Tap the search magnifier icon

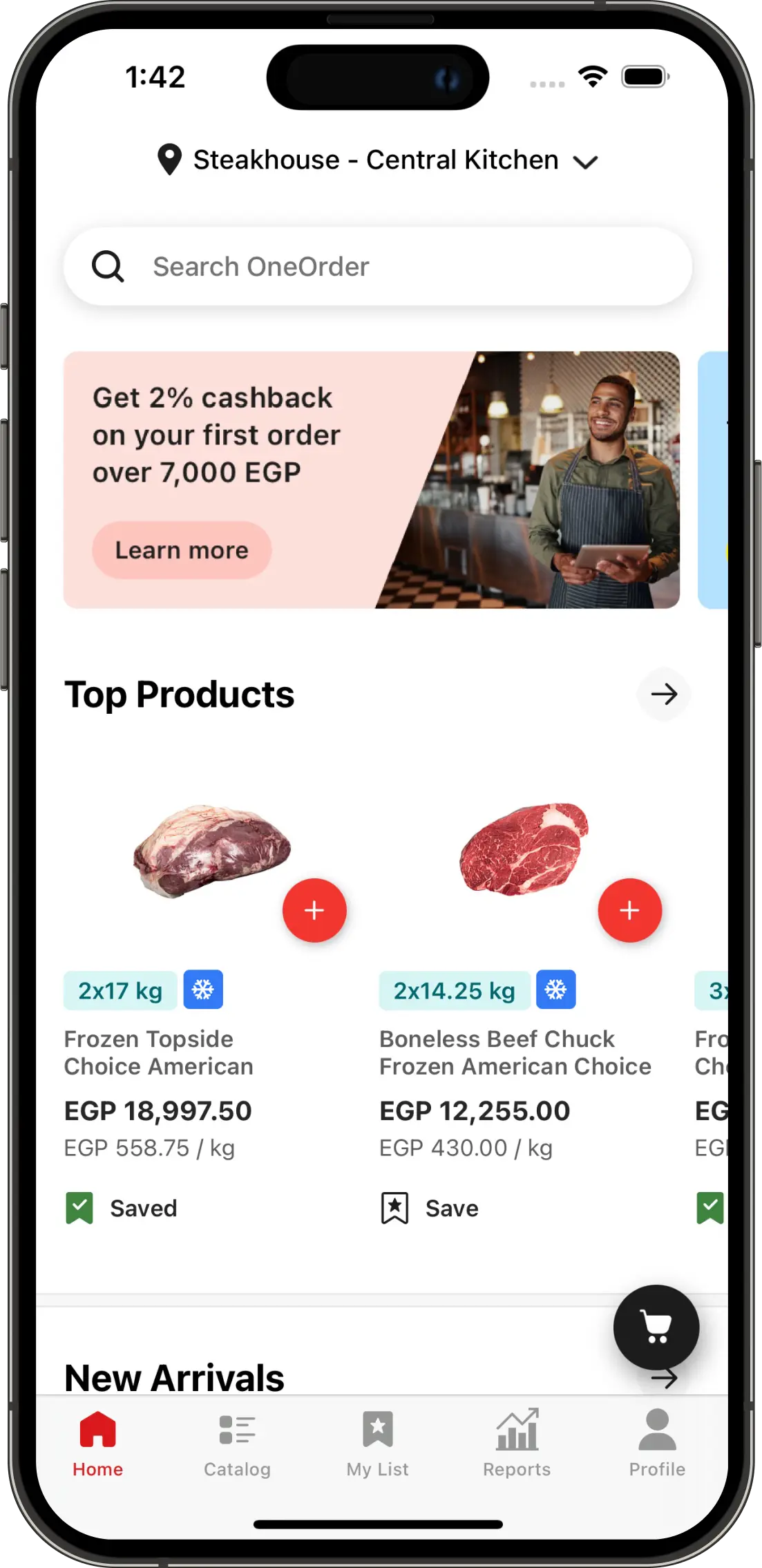(x=108, y=265)
